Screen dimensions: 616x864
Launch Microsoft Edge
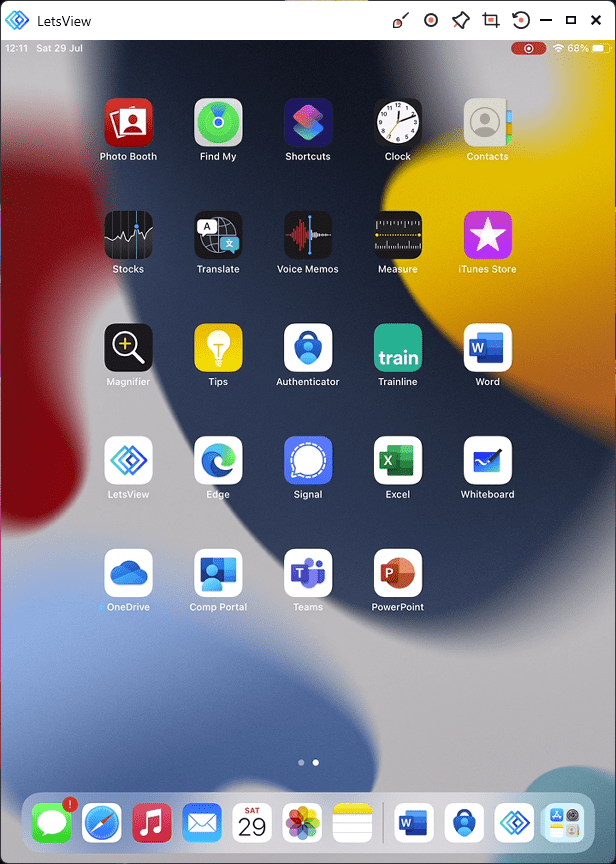click(x=218, y=461)
